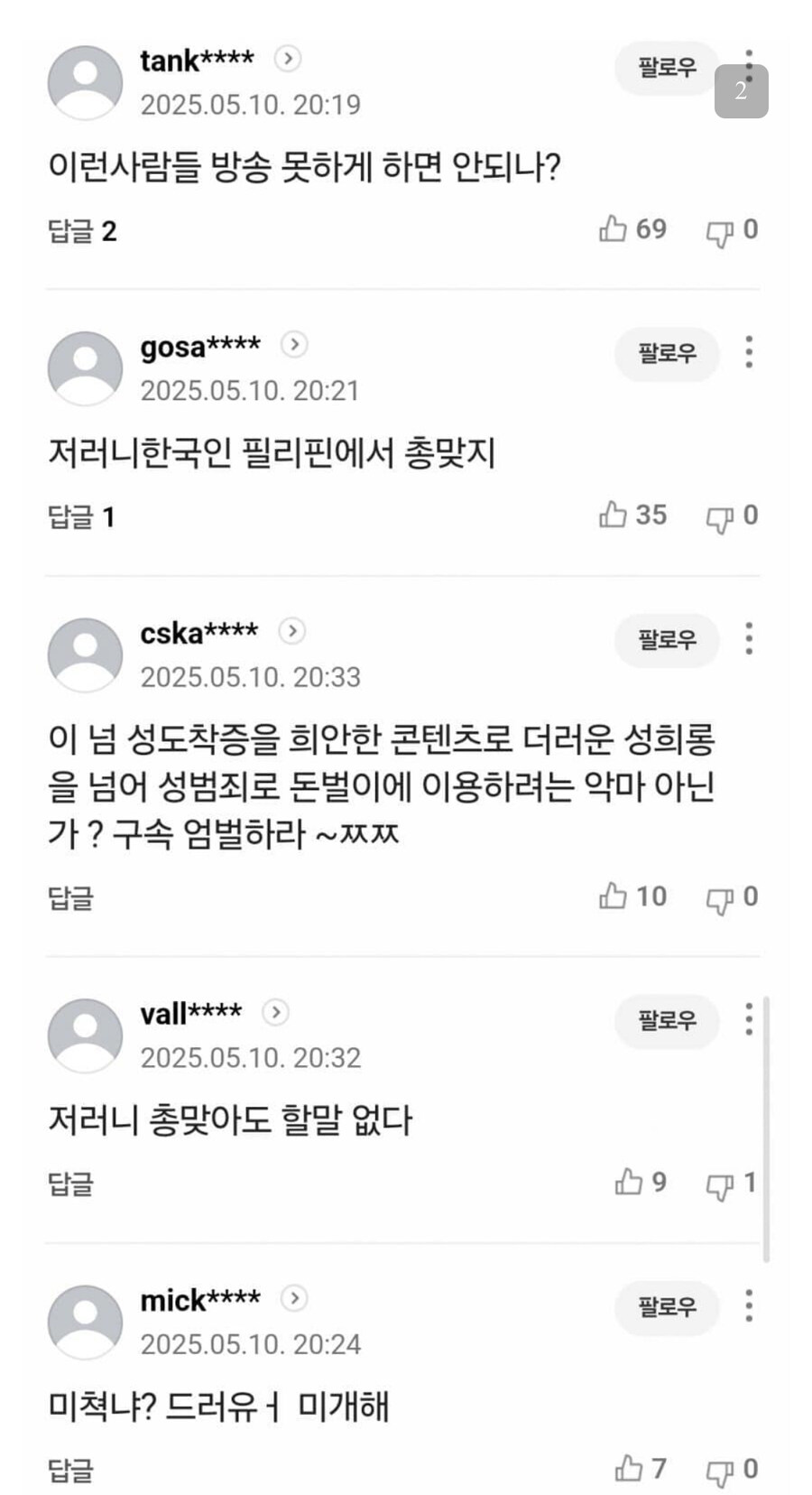The image size is (812, 1495).
Task: Dislike the comment by tank****
Action: click(719, 232)
